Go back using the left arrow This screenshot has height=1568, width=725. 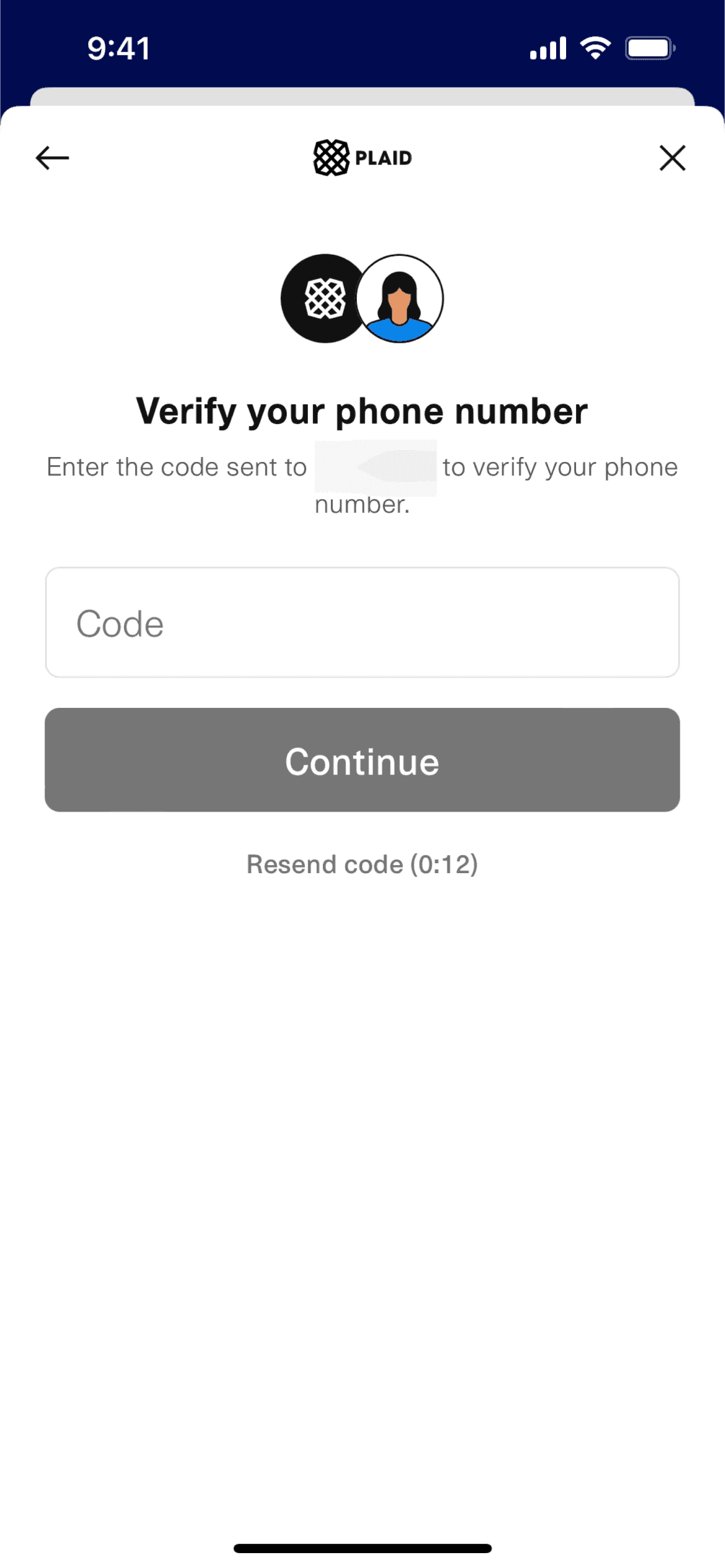52,158
